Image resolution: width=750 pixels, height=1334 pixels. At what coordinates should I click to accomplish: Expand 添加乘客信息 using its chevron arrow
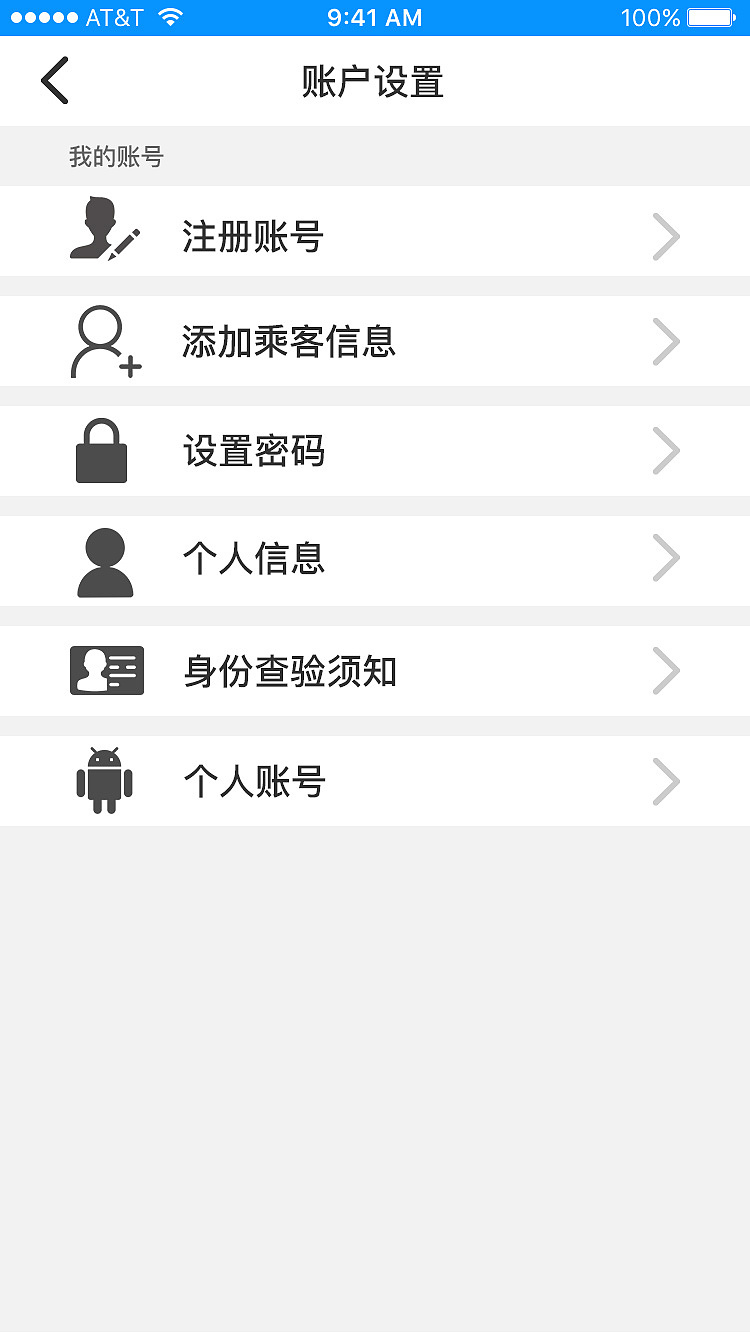pos(665,341)
